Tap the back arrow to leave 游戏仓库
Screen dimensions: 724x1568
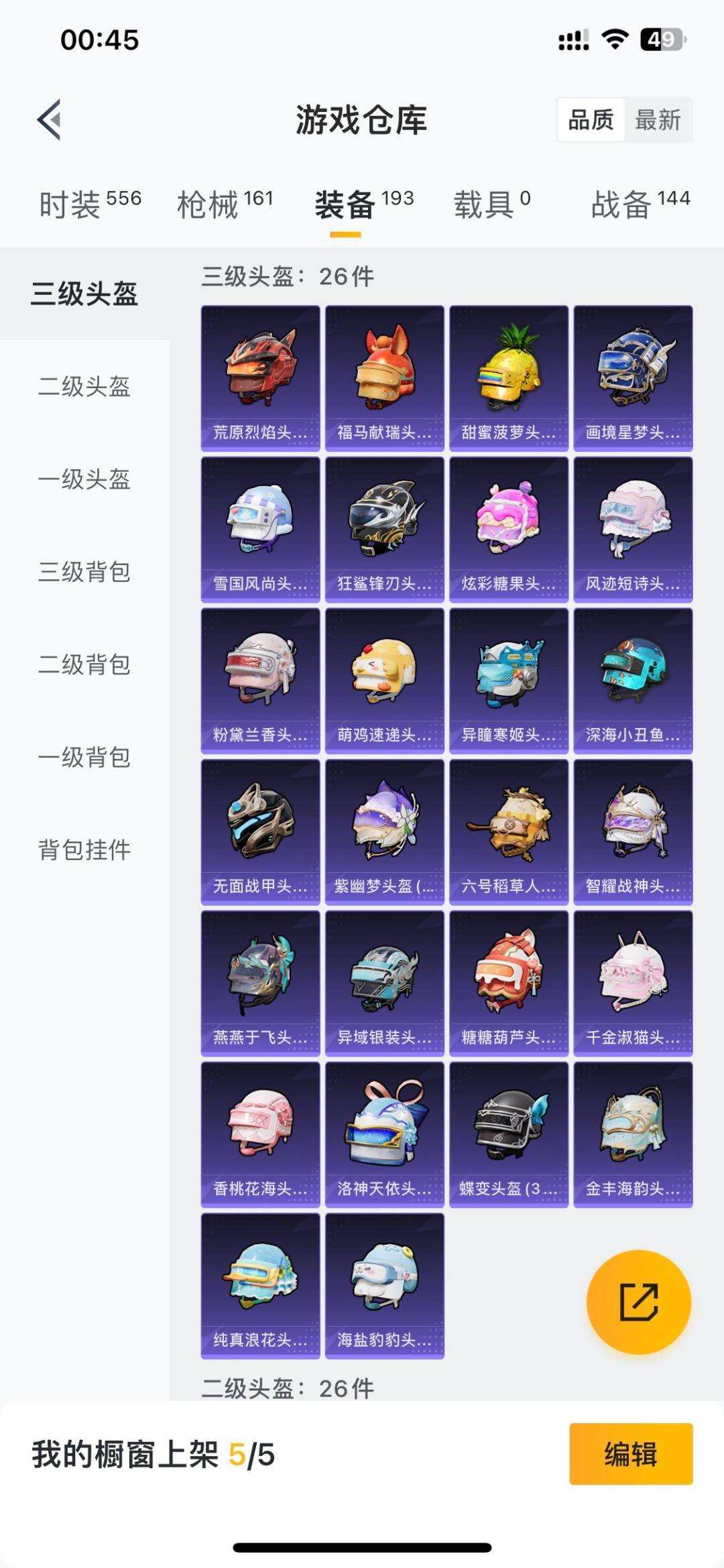click(x=48, y=118)
